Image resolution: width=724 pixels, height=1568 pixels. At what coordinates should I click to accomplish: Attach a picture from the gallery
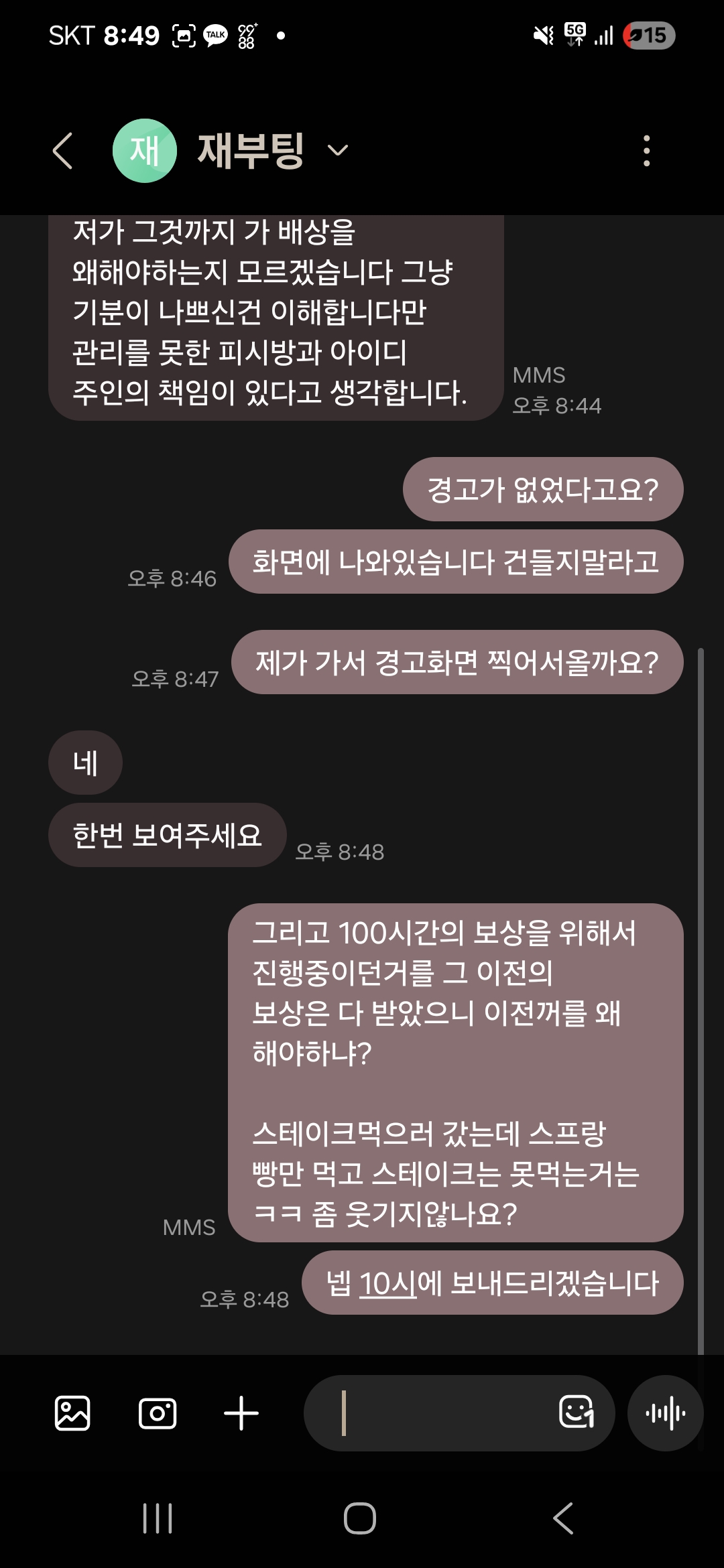click(72, 1413)
